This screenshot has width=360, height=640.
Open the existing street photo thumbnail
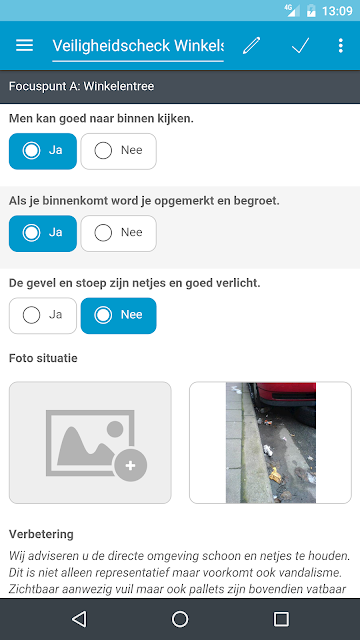click(x=270, y=442)
